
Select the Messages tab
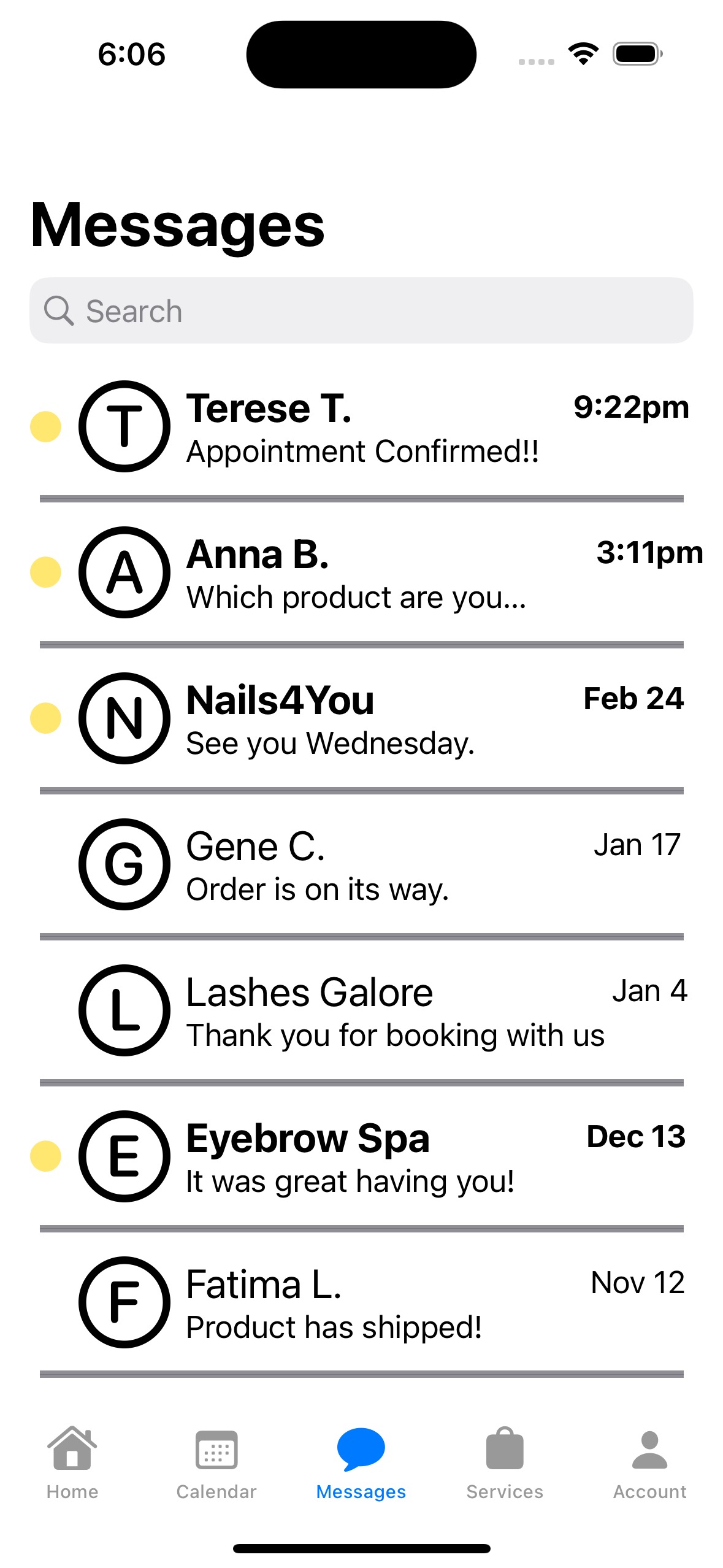[x=361, y=1463]
